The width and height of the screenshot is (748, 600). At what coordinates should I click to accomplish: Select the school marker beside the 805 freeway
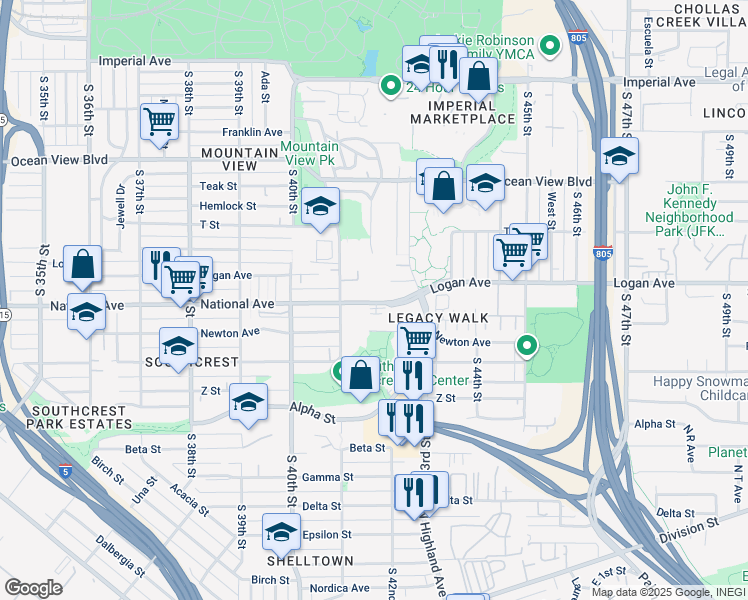point(620,157)
